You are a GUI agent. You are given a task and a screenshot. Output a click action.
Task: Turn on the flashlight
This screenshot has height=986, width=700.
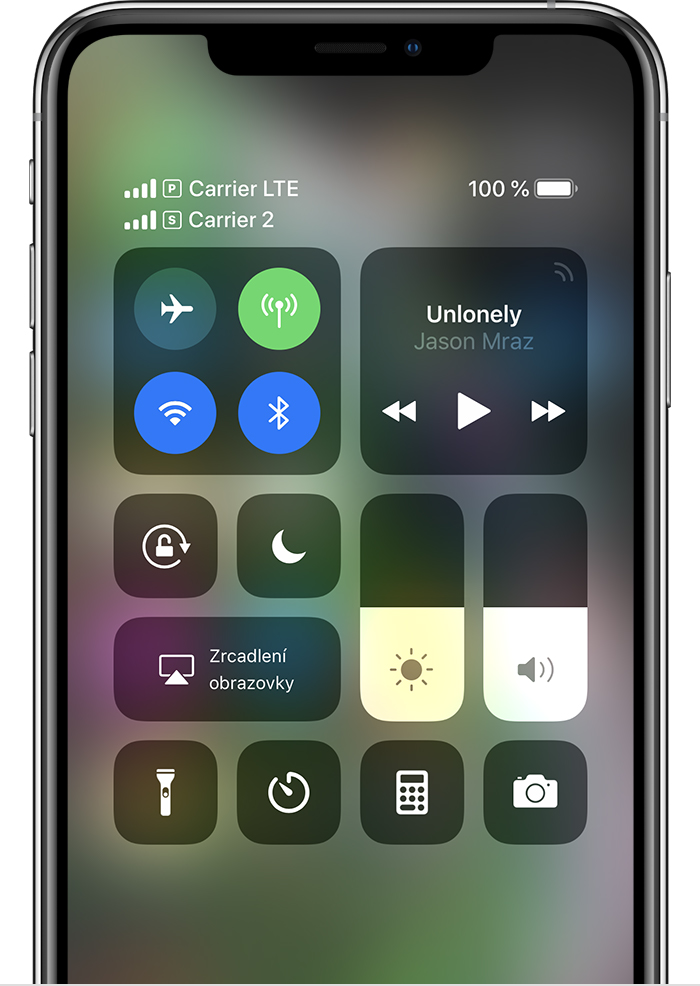click(x=165, y=792)
